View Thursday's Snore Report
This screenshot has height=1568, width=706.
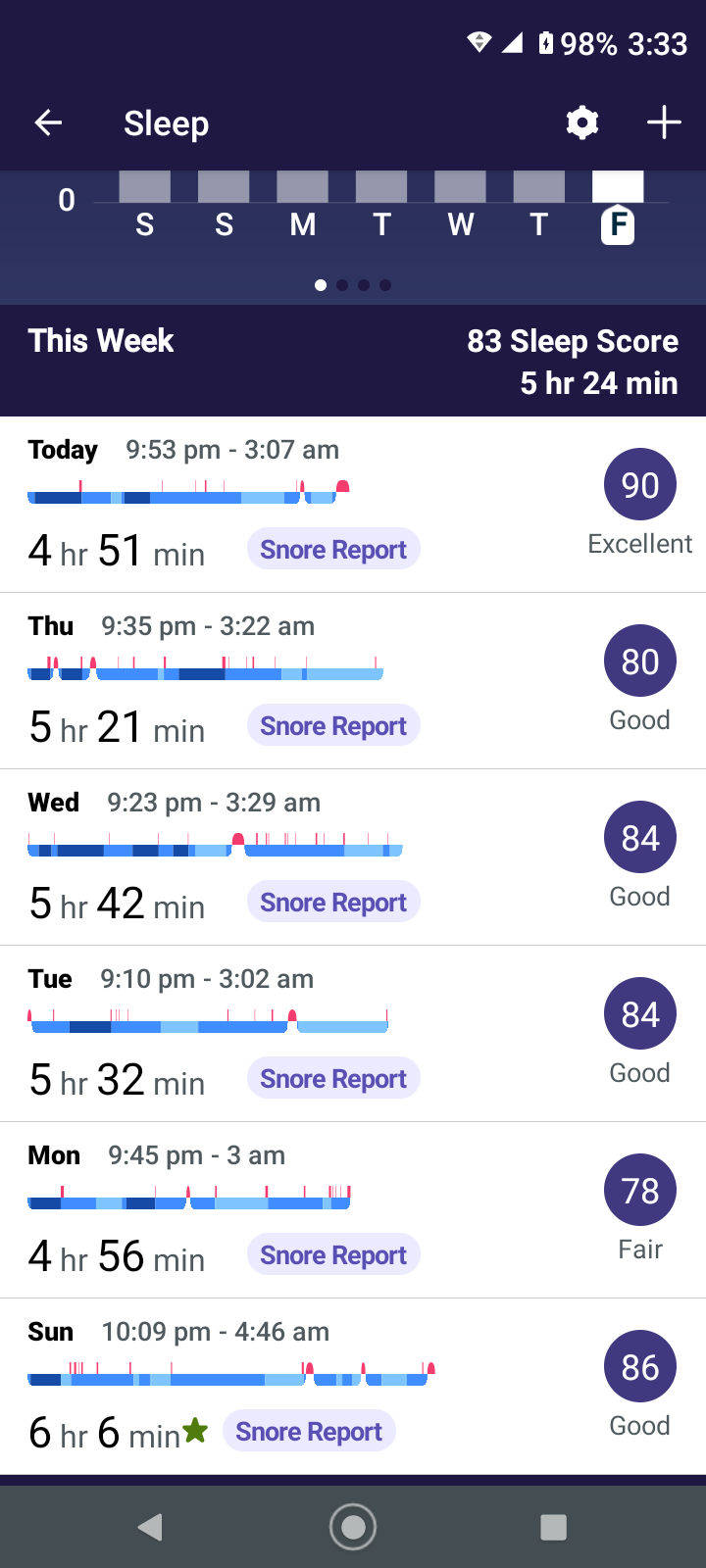pyautogui.click(x=333, y=726)
